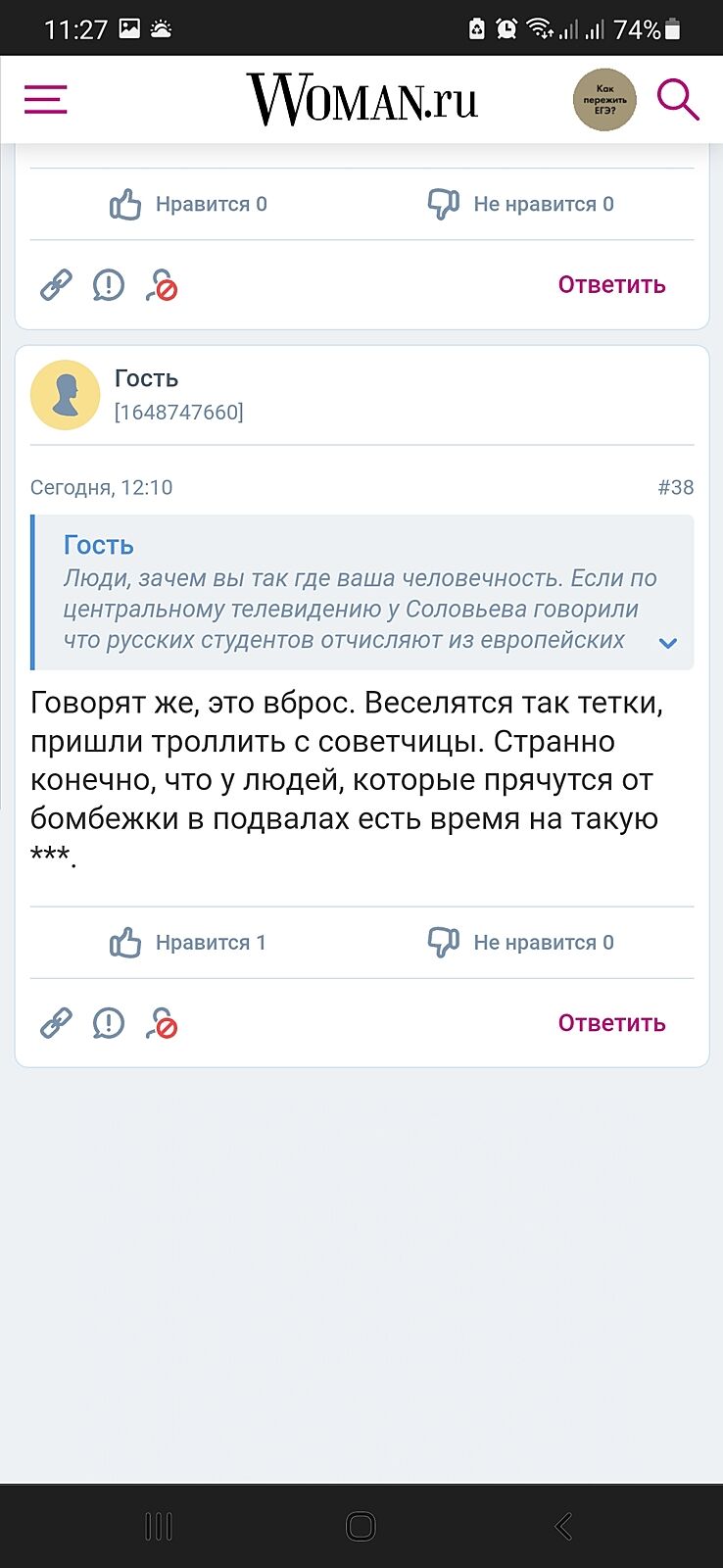The width and height of the screenshot is (723, 1568).
Task: Open the hamburger menu
Action: point(45,99)
